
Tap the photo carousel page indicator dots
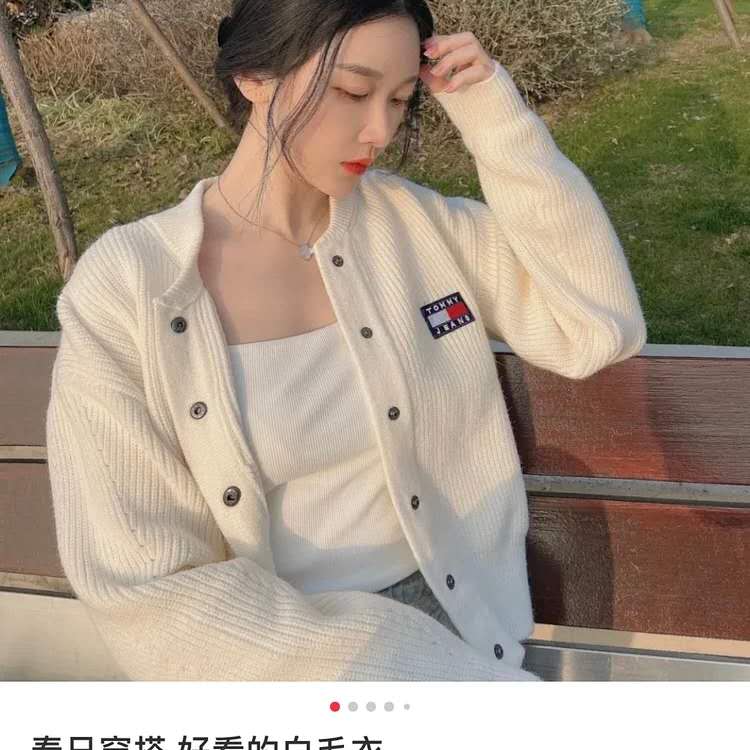pyautogui.click(x=370, y=706)
